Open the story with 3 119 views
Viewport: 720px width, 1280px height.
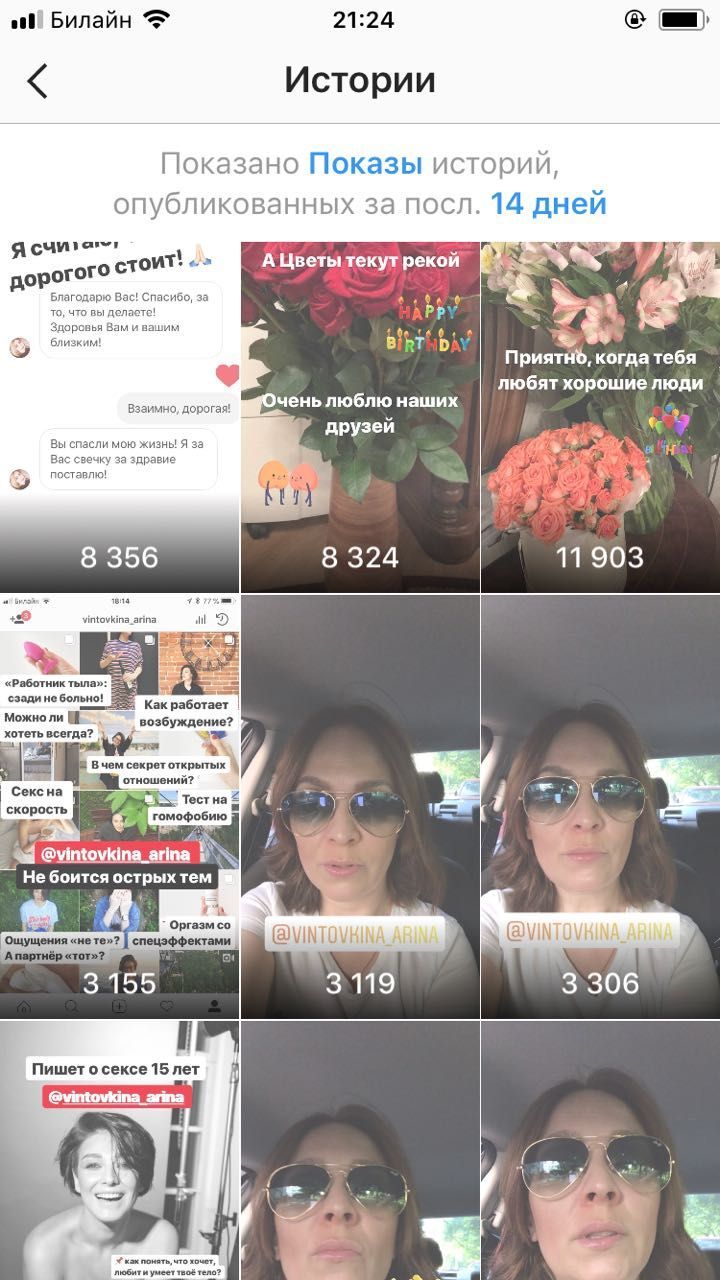[x=360, y=807]
